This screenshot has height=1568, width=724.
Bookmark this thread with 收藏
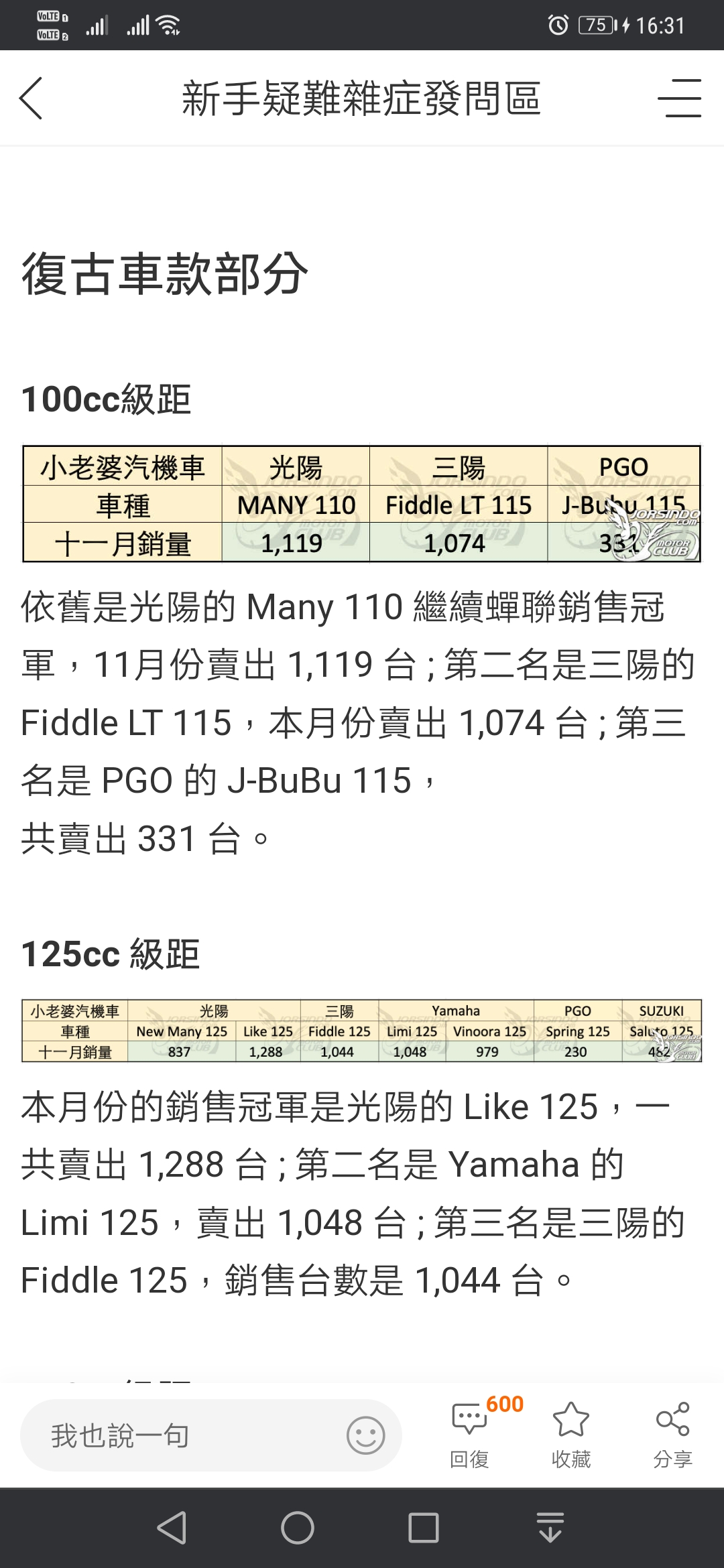tap(571, 1435)
